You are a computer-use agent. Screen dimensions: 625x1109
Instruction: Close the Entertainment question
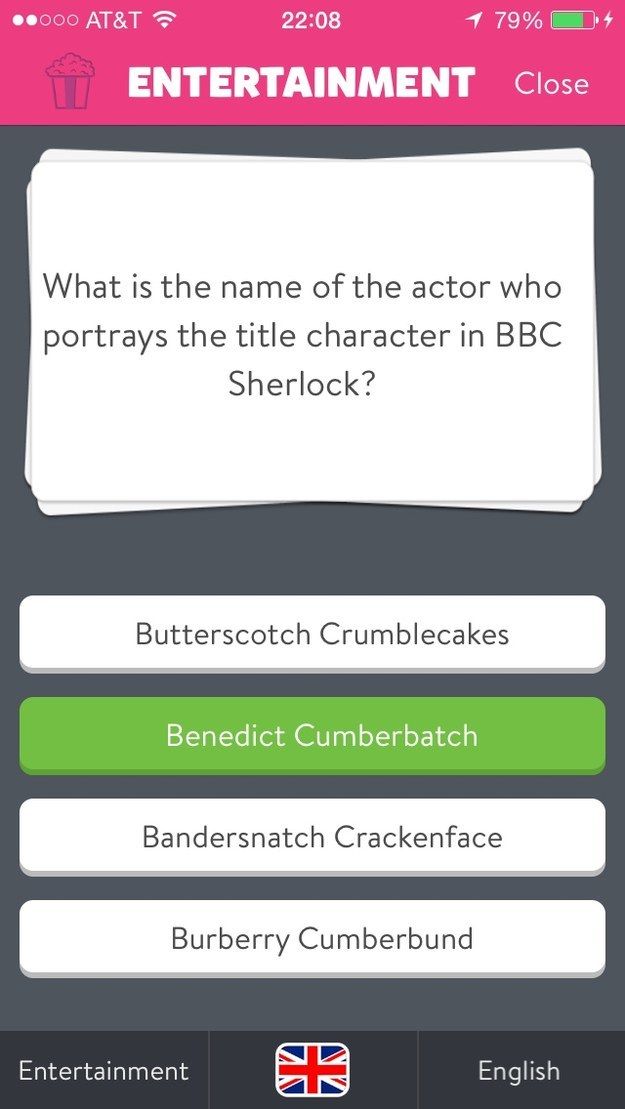pos(551,83)
